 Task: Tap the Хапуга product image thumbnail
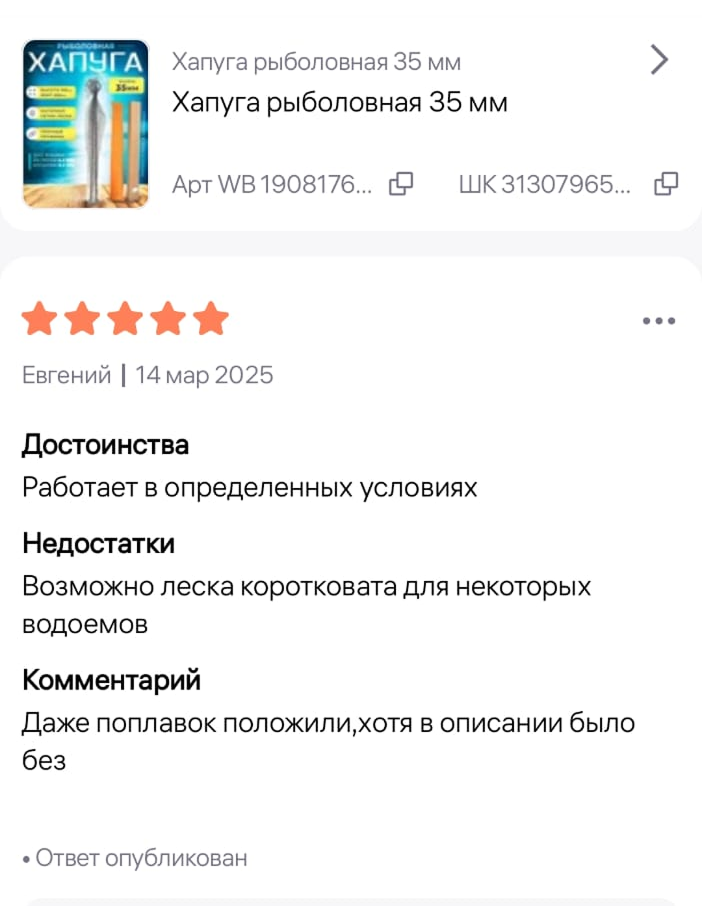[x=86, y=124]
